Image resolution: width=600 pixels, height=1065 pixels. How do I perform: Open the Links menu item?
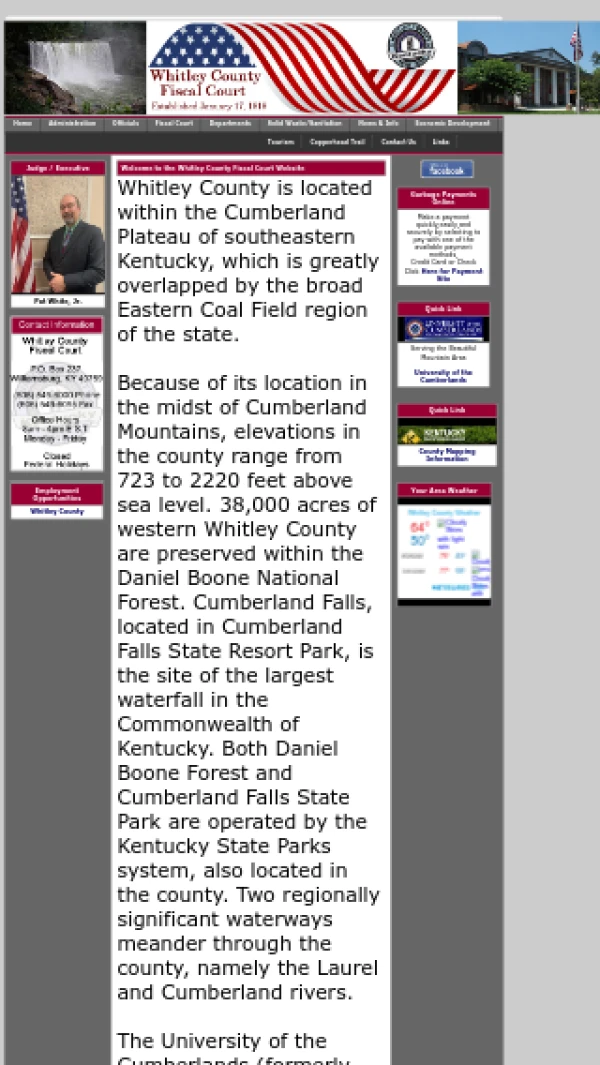click(441, 142)
